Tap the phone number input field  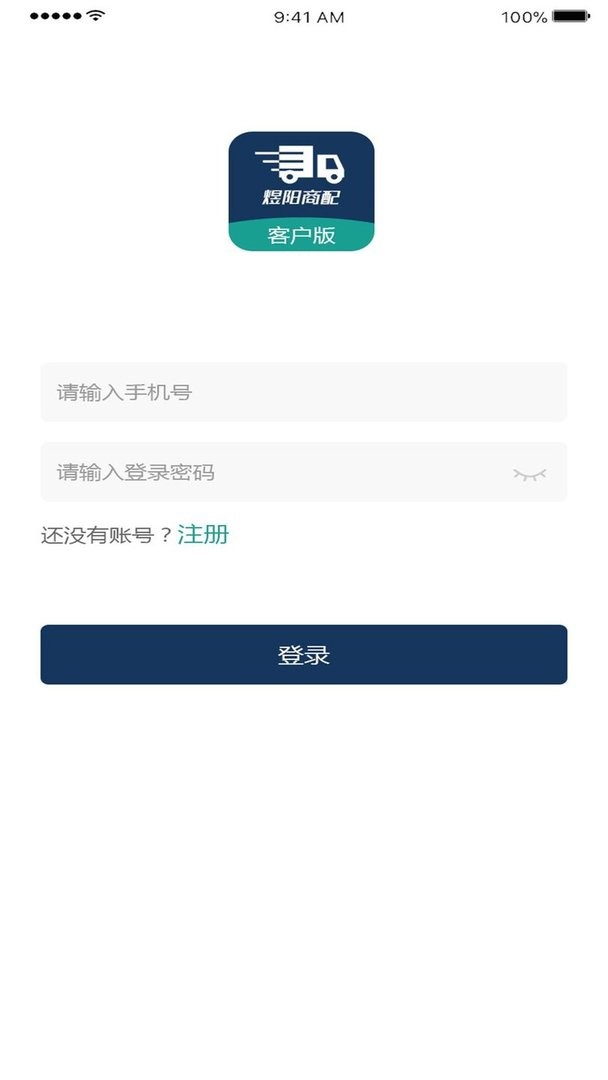[303, 392]
